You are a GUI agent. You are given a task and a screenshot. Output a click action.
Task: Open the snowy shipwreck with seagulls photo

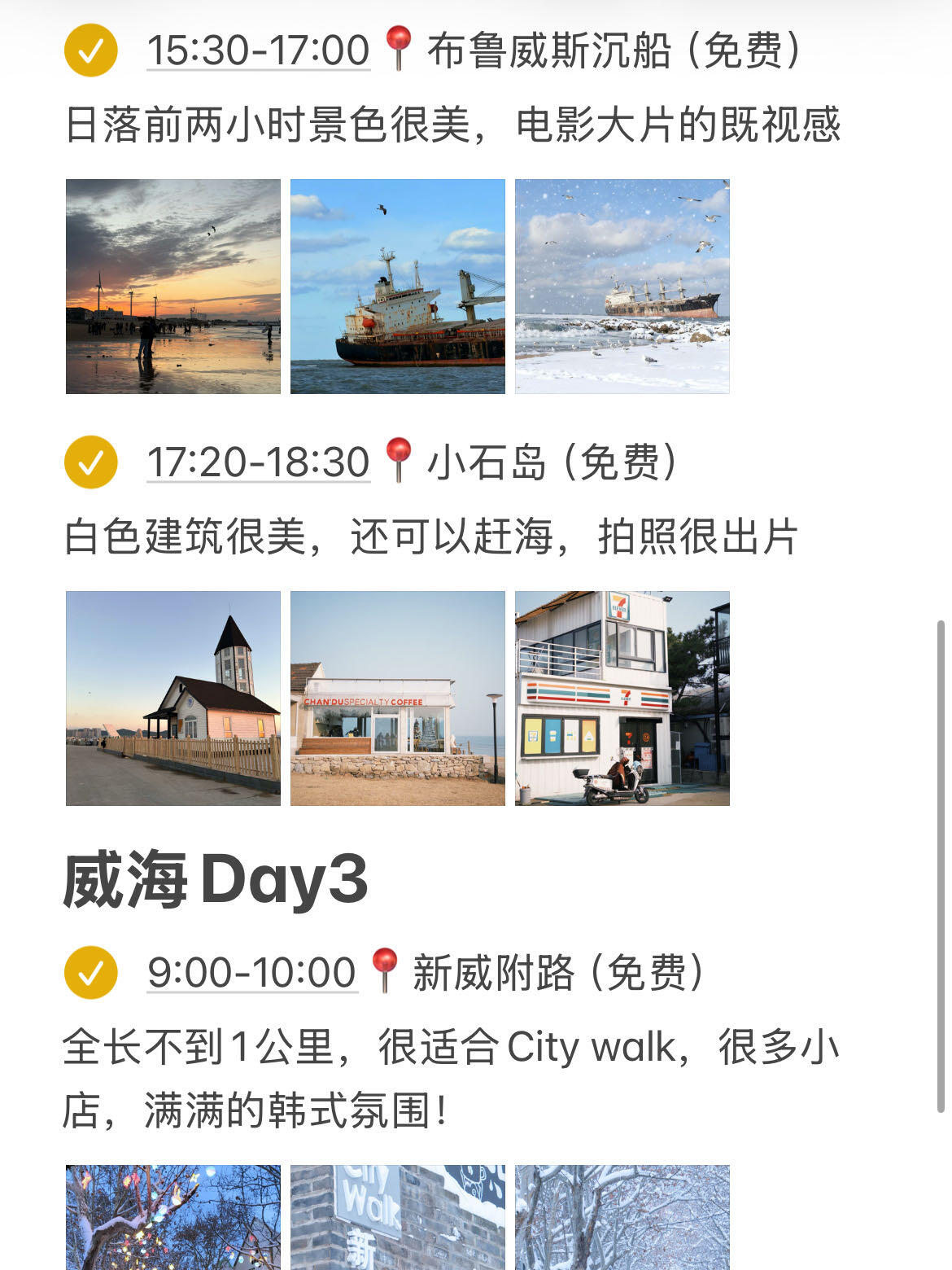pyautogui.click(x=622, y=287)
